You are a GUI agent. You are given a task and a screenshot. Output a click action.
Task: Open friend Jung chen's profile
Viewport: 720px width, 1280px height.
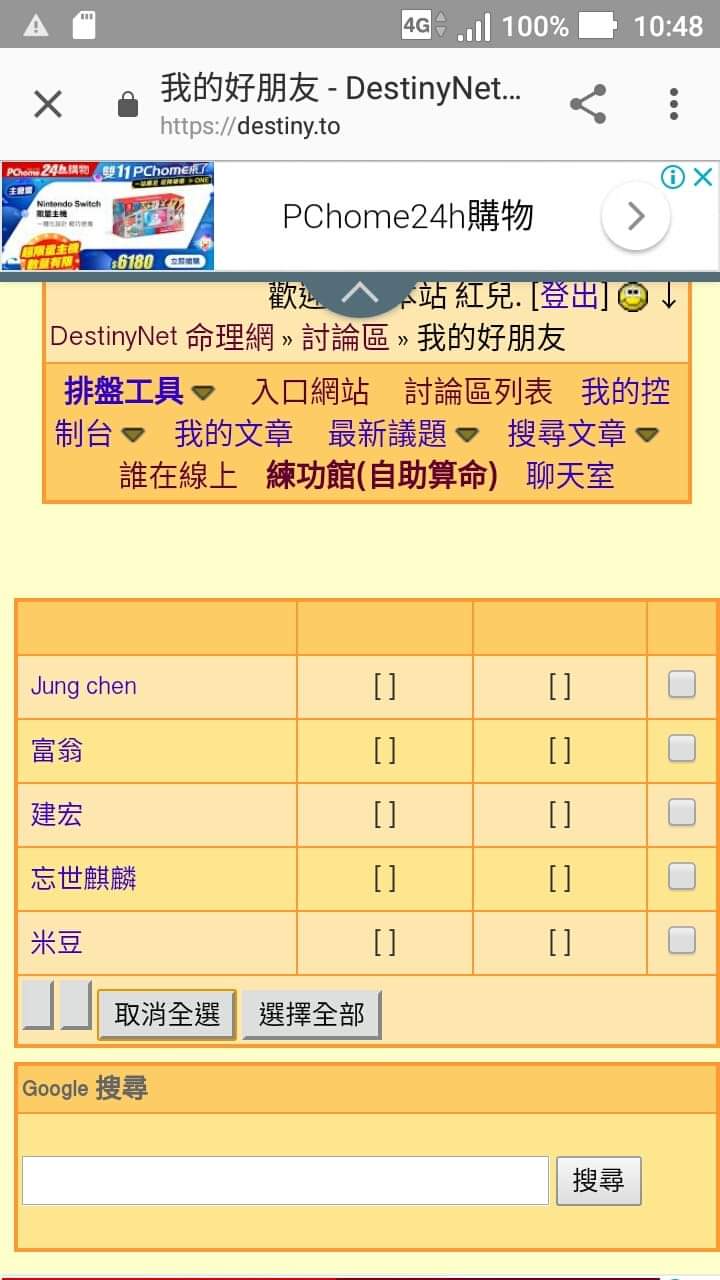[x=84, y=686]
